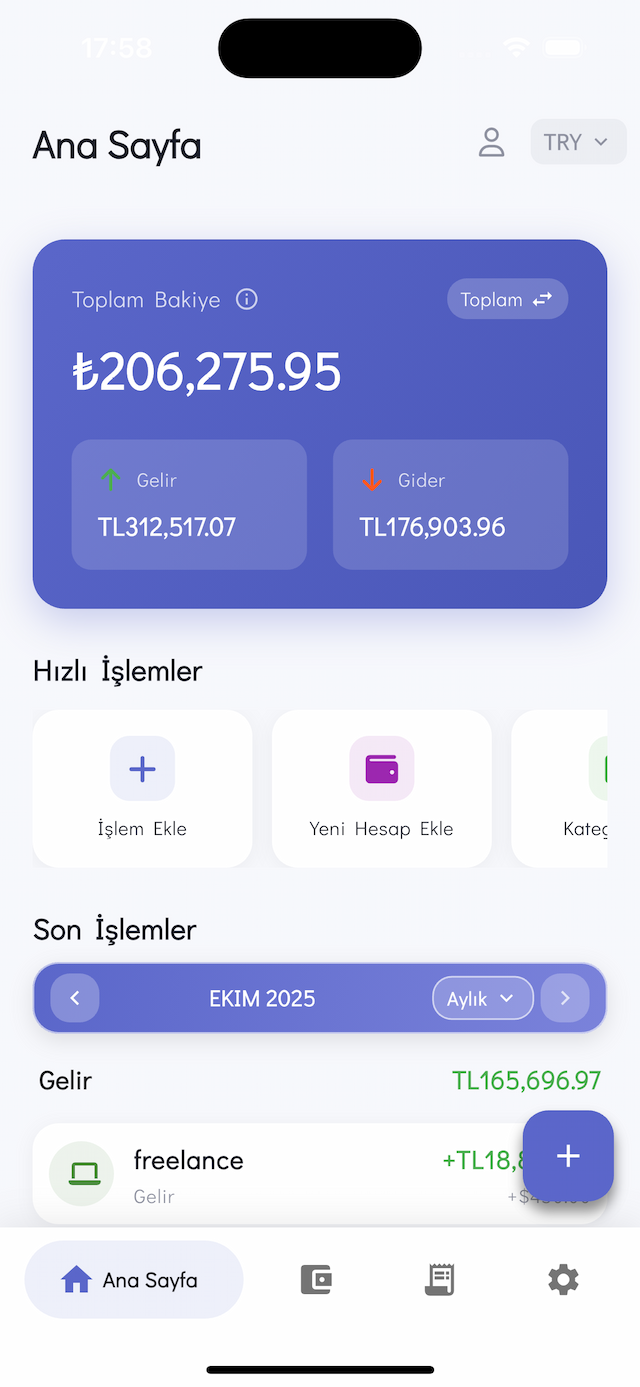Screen dimensions: 640x1387
Task: Open the settings gear tab
Action: [x=563, y=1279]
